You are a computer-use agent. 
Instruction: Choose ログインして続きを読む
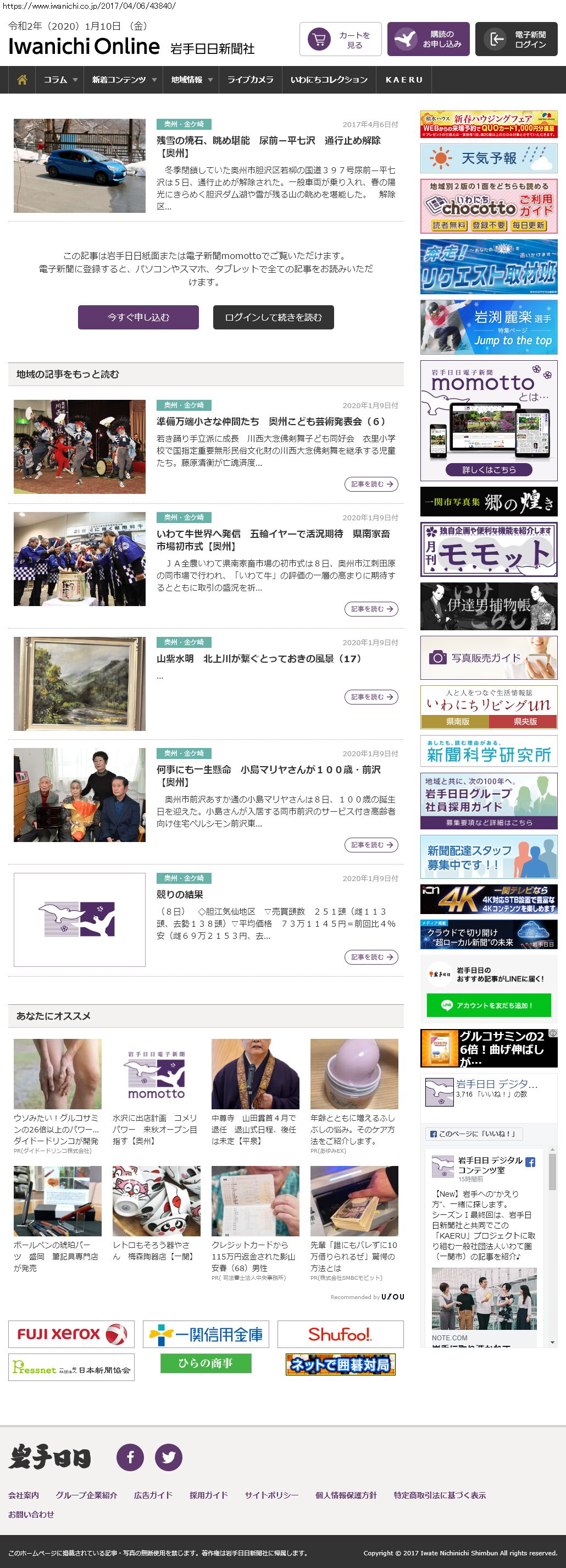click(x=273, y=317)
